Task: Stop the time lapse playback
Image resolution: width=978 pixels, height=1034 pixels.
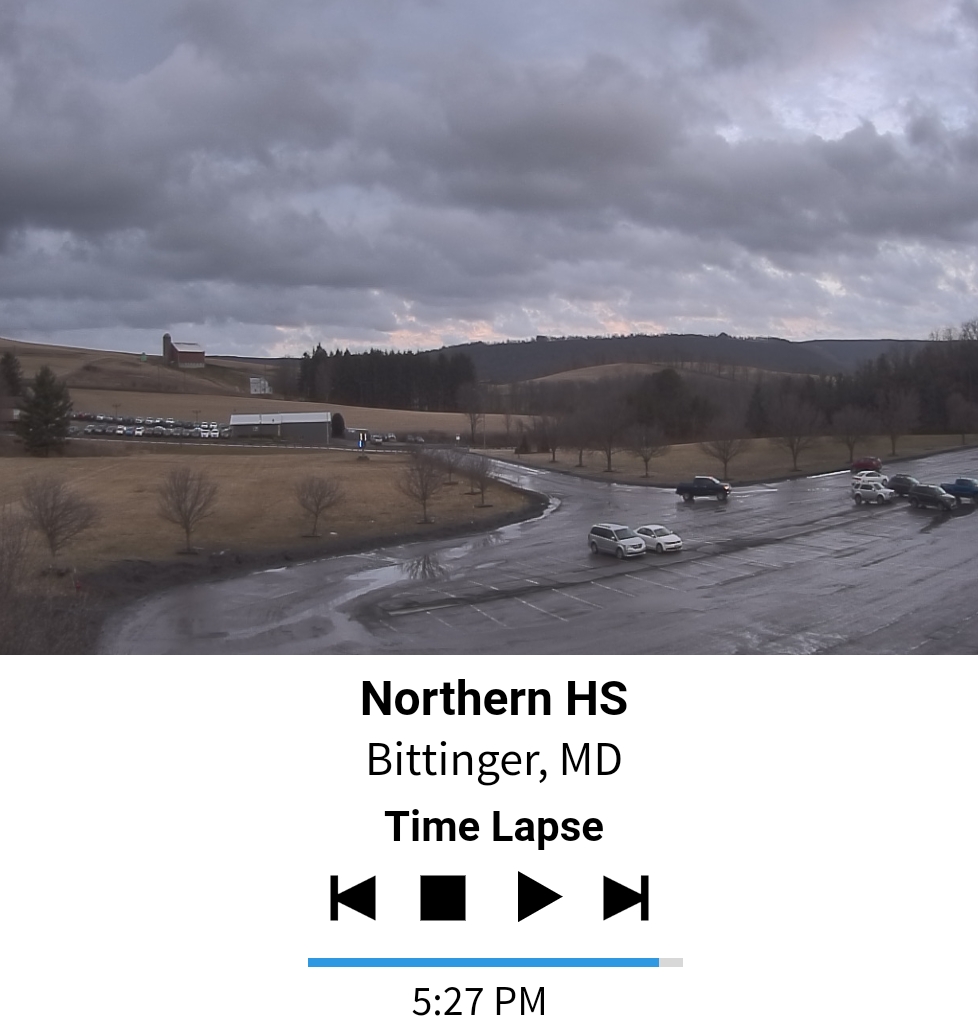Action: click(x=443, y=897)
